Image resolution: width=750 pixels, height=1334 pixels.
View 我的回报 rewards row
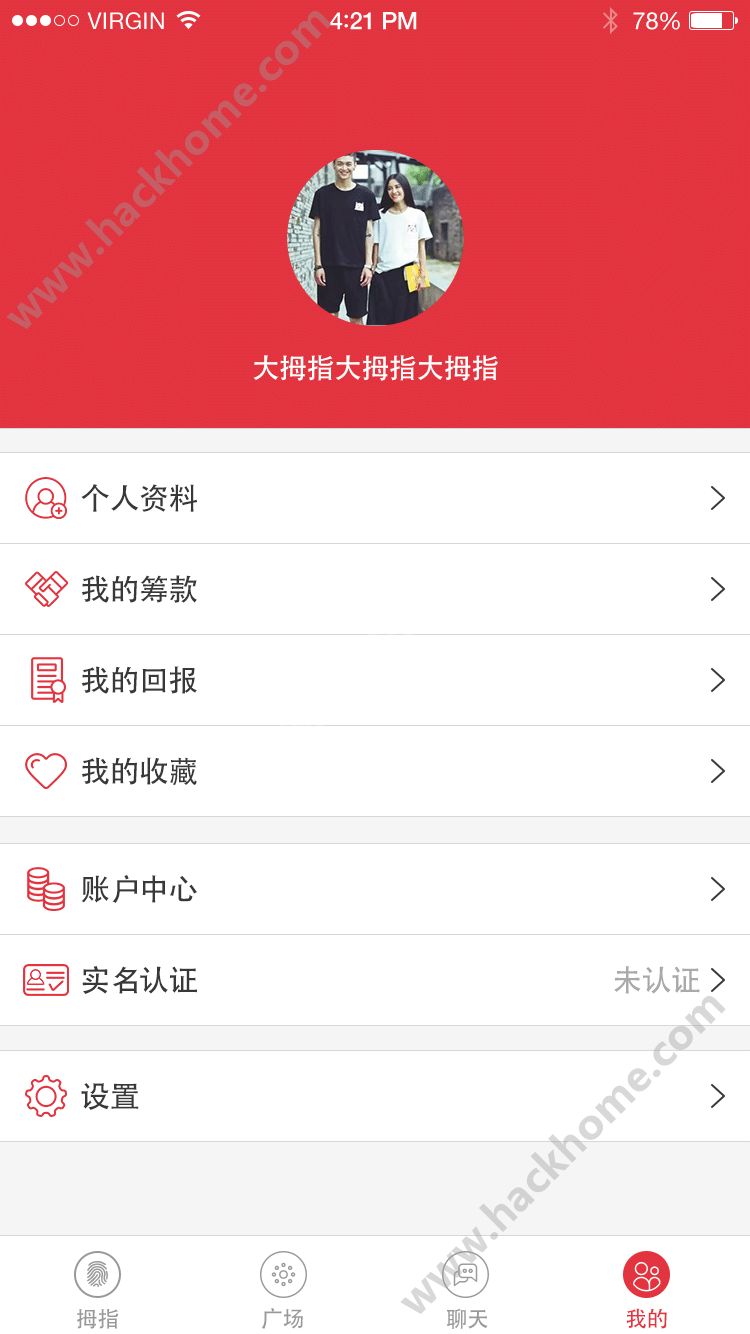(375, 680)
